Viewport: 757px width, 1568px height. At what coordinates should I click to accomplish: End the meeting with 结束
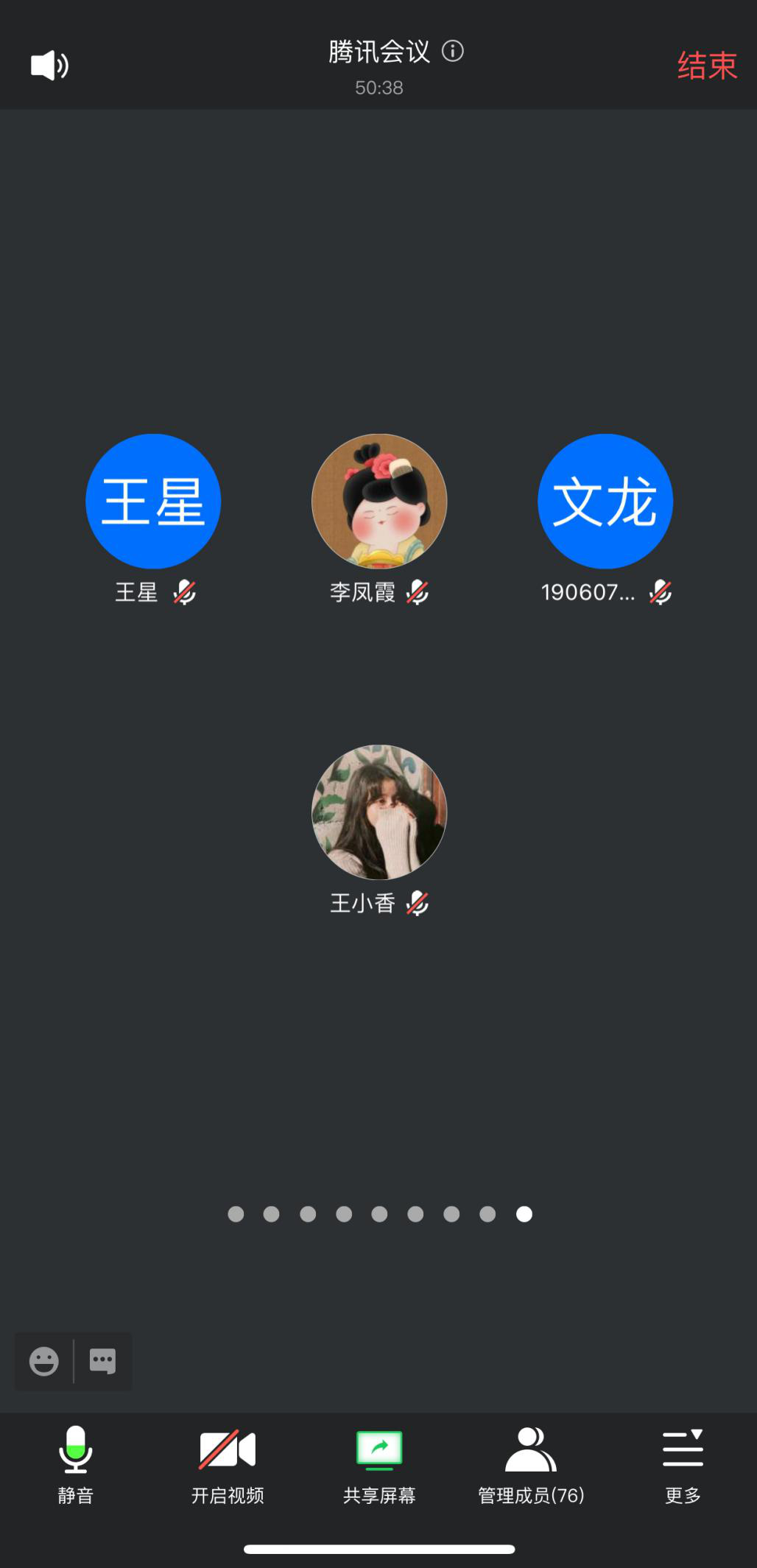(x=707, y=66)
